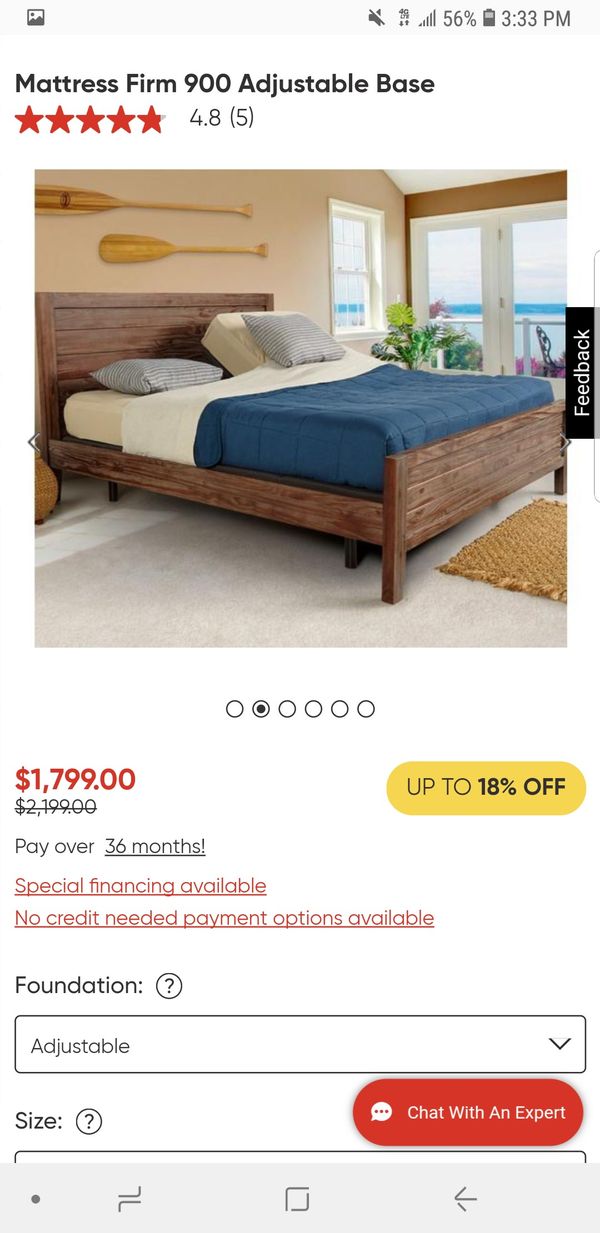The width and height of the screenshot is (600, 1233).
Task: Open Special financing available link
Action: [140, 886]
